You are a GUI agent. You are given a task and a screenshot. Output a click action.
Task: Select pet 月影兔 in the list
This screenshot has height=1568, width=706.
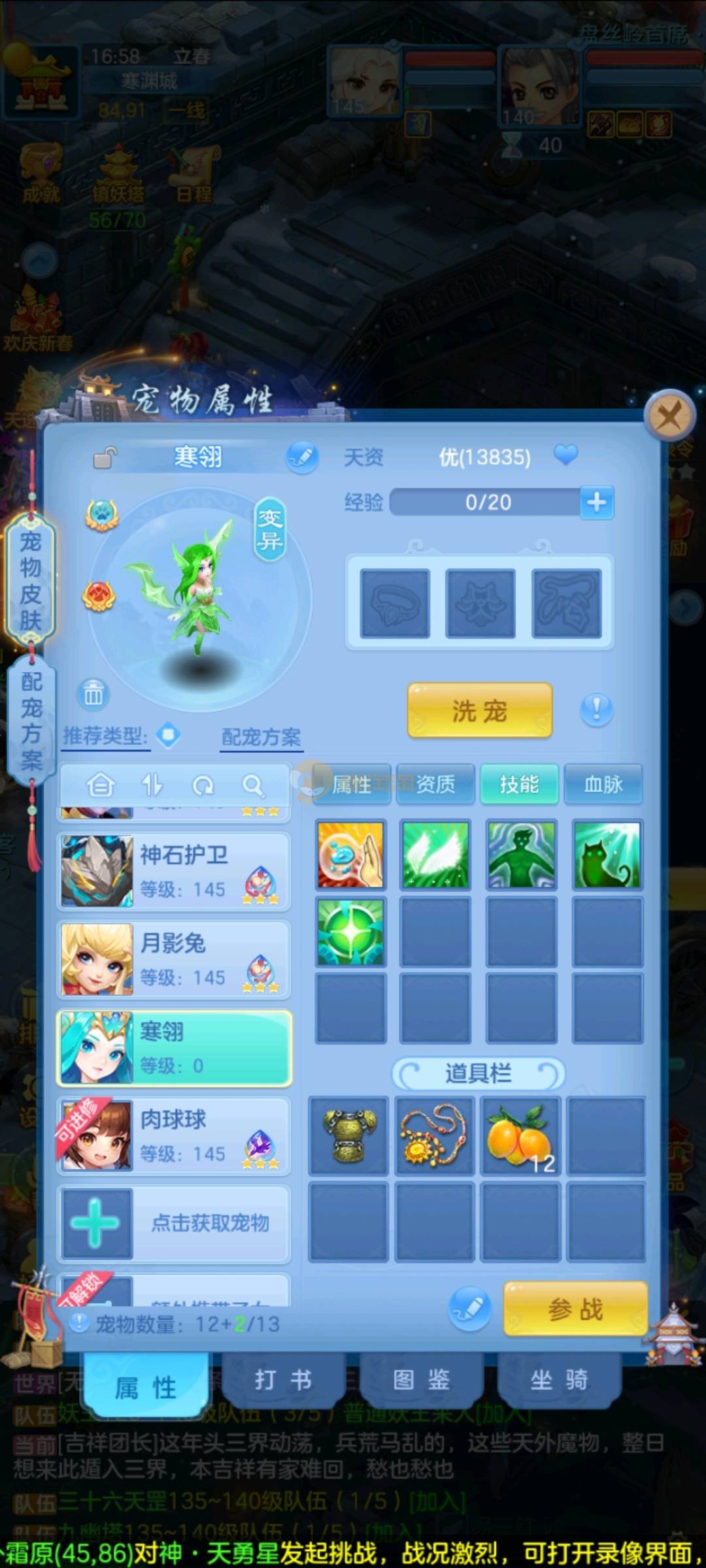[x=174, y=959]
